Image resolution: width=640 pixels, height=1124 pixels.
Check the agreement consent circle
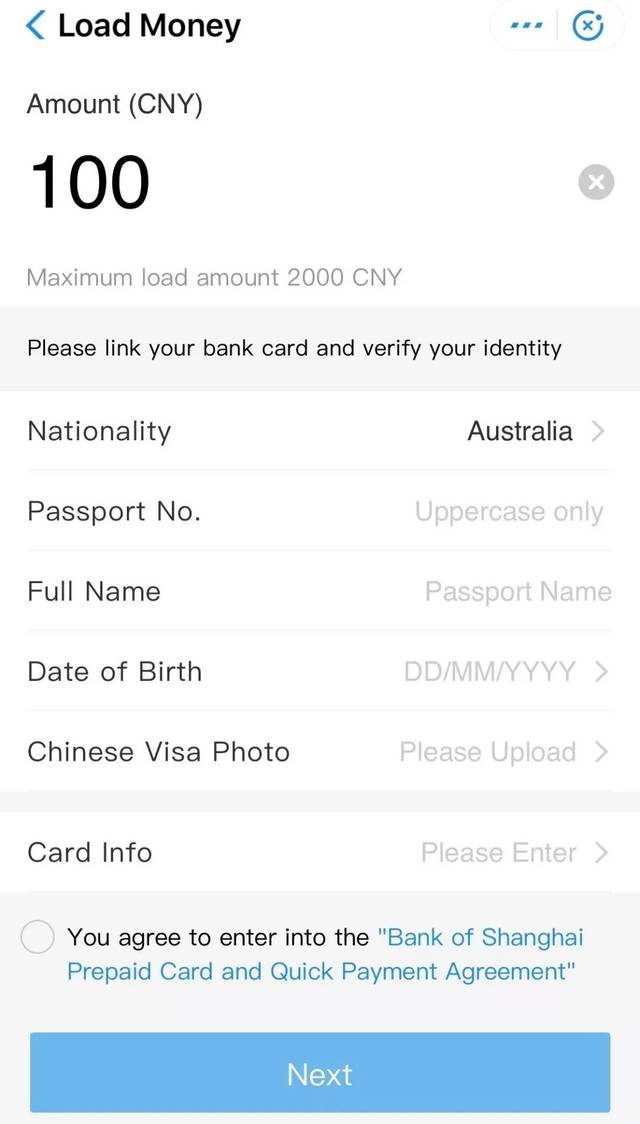[x=38, y=937]
